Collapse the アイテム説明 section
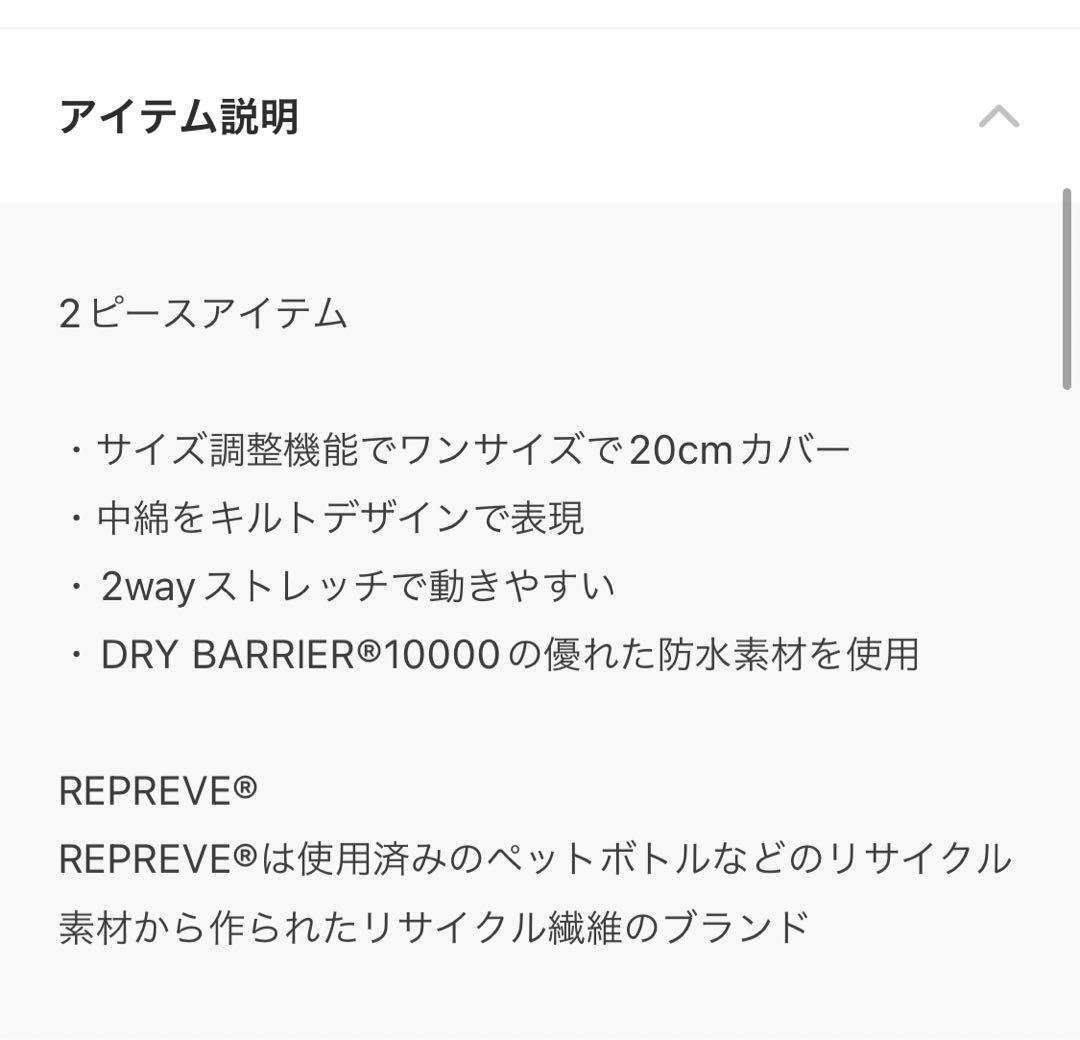Viewport: 1080px width, 1040px height. 998,117
